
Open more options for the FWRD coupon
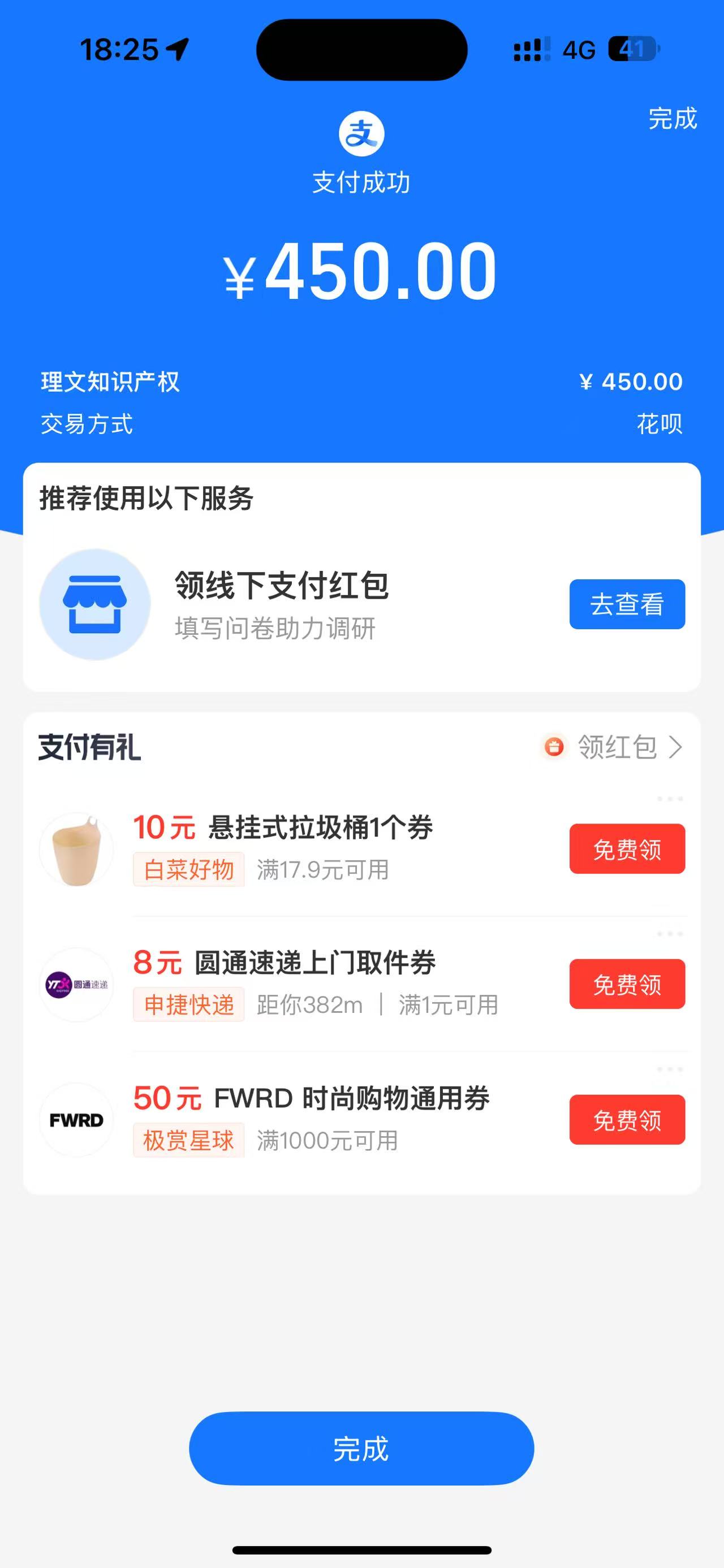pos(670,1069)
